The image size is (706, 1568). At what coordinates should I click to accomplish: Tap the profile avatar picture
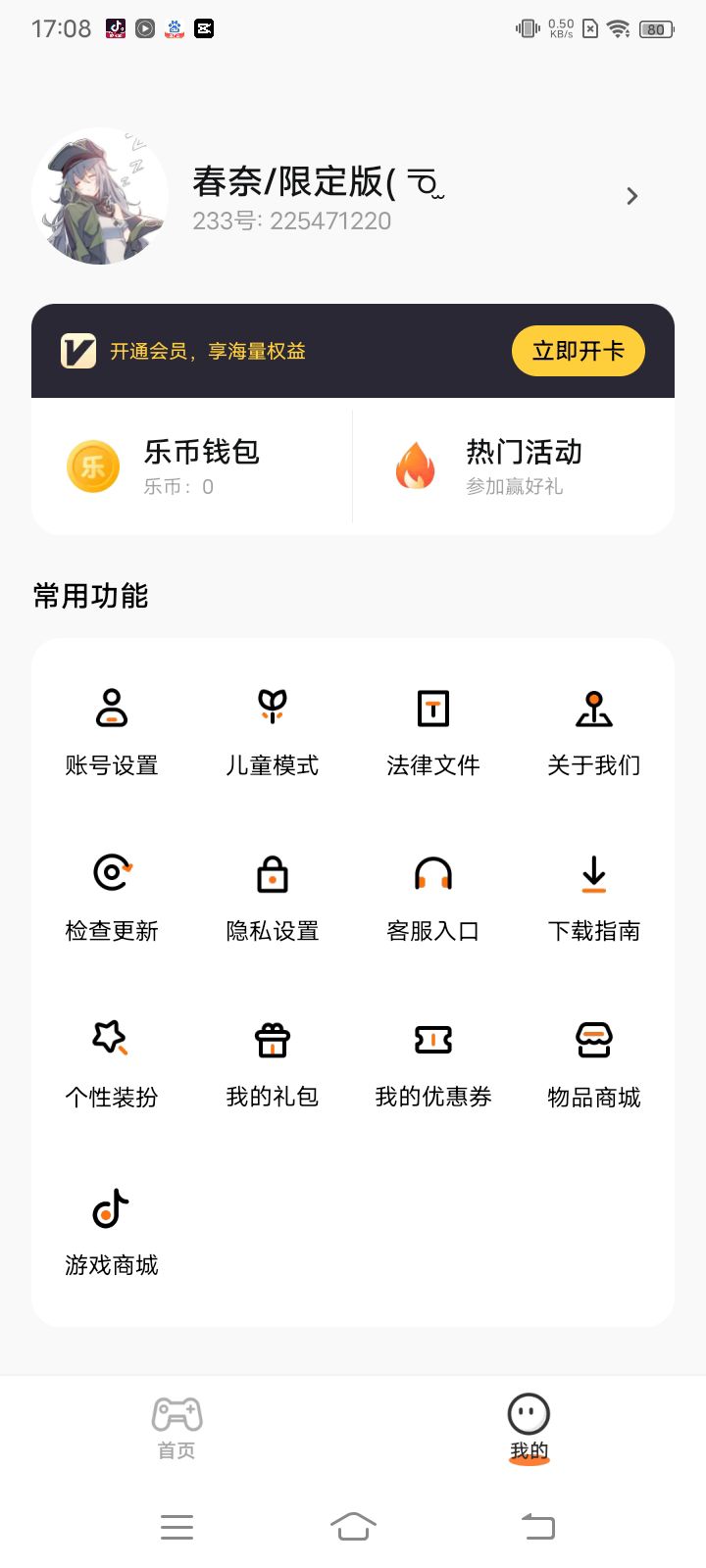[x=100, y=196]
